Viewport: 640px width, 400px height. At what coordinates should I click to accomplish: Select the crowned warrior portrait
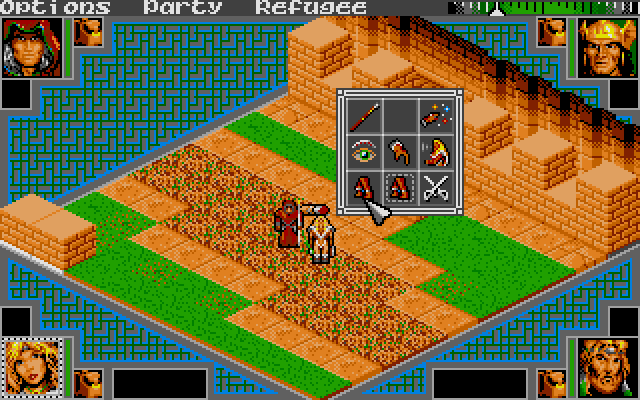click(607, 48)
